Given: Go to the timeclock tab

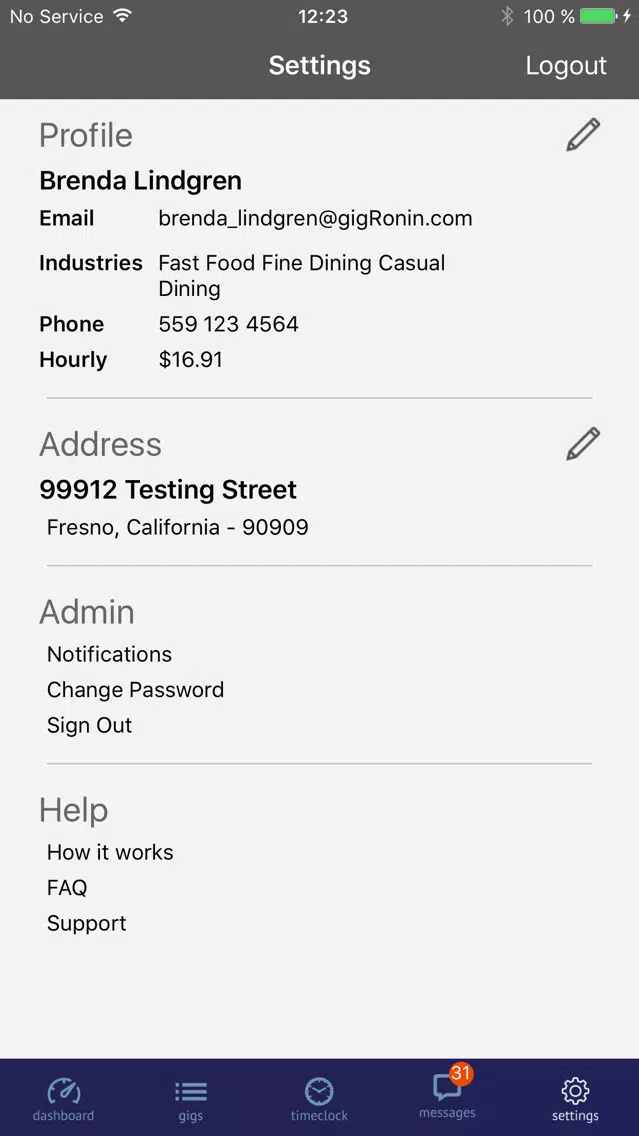Looking at the screenshot, I should tap(320, 1098).
